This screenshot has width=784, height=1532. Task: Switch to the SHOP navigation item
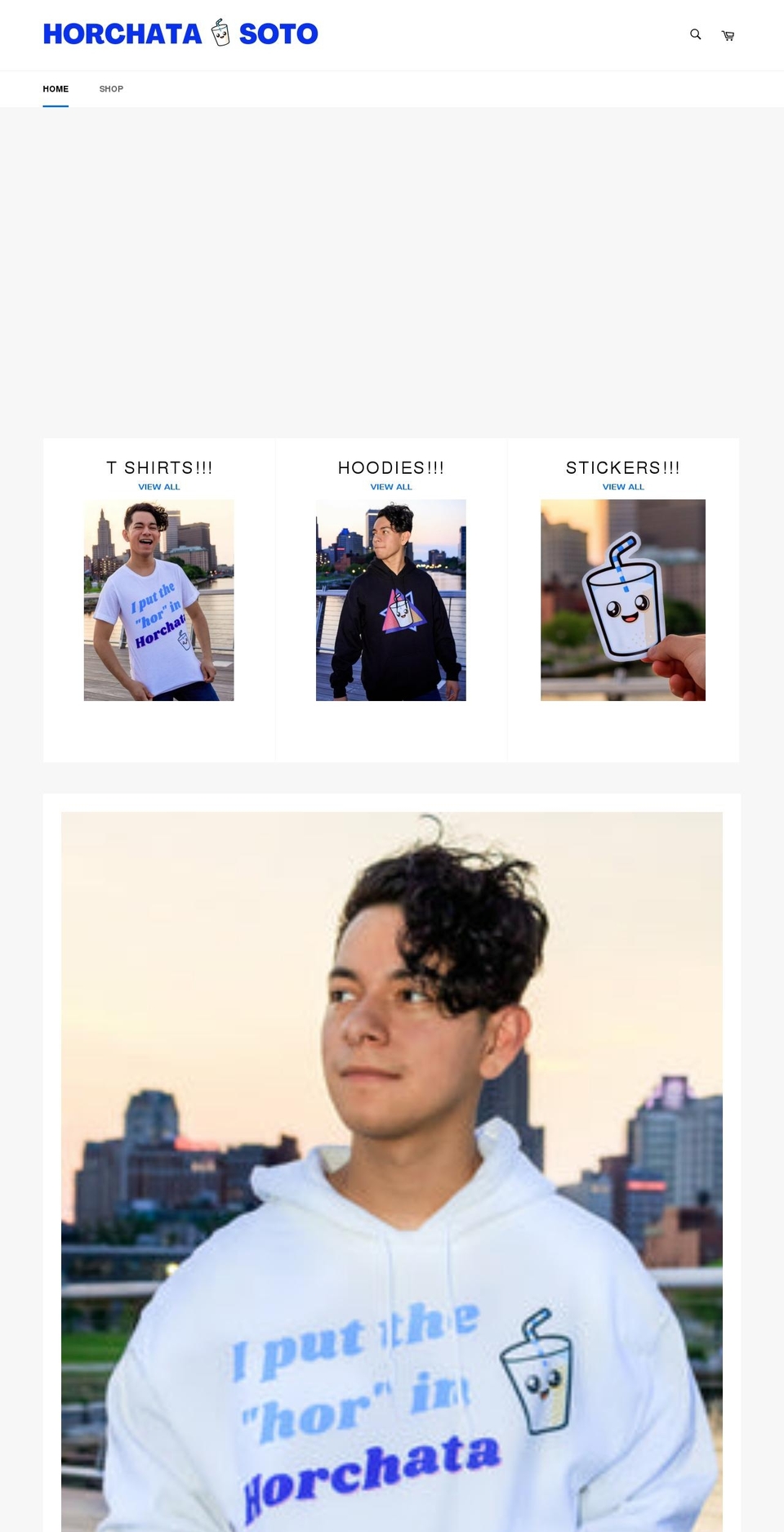[111, 88]
